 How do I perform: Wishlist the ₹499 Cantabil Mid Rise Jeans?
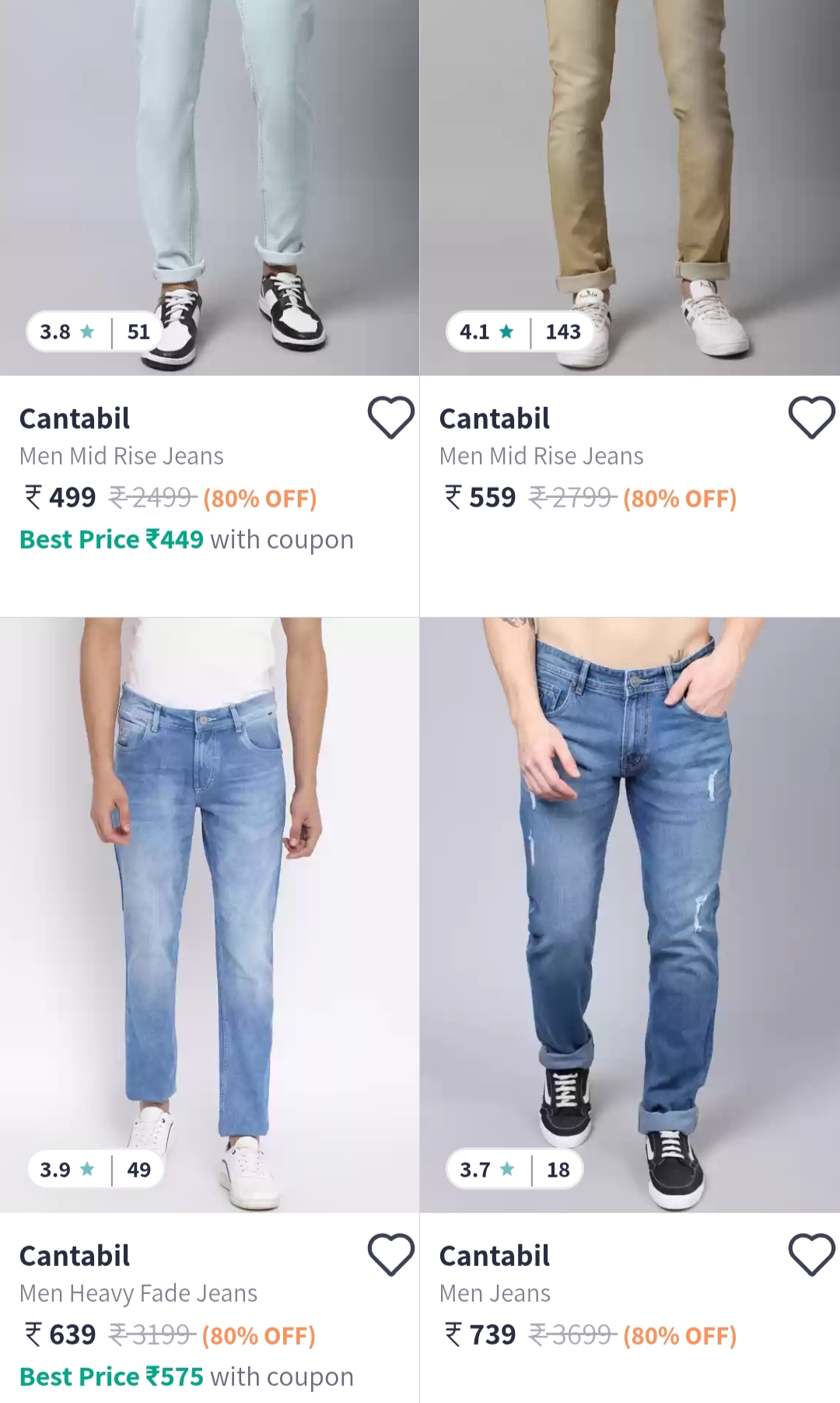coord(390,418)
